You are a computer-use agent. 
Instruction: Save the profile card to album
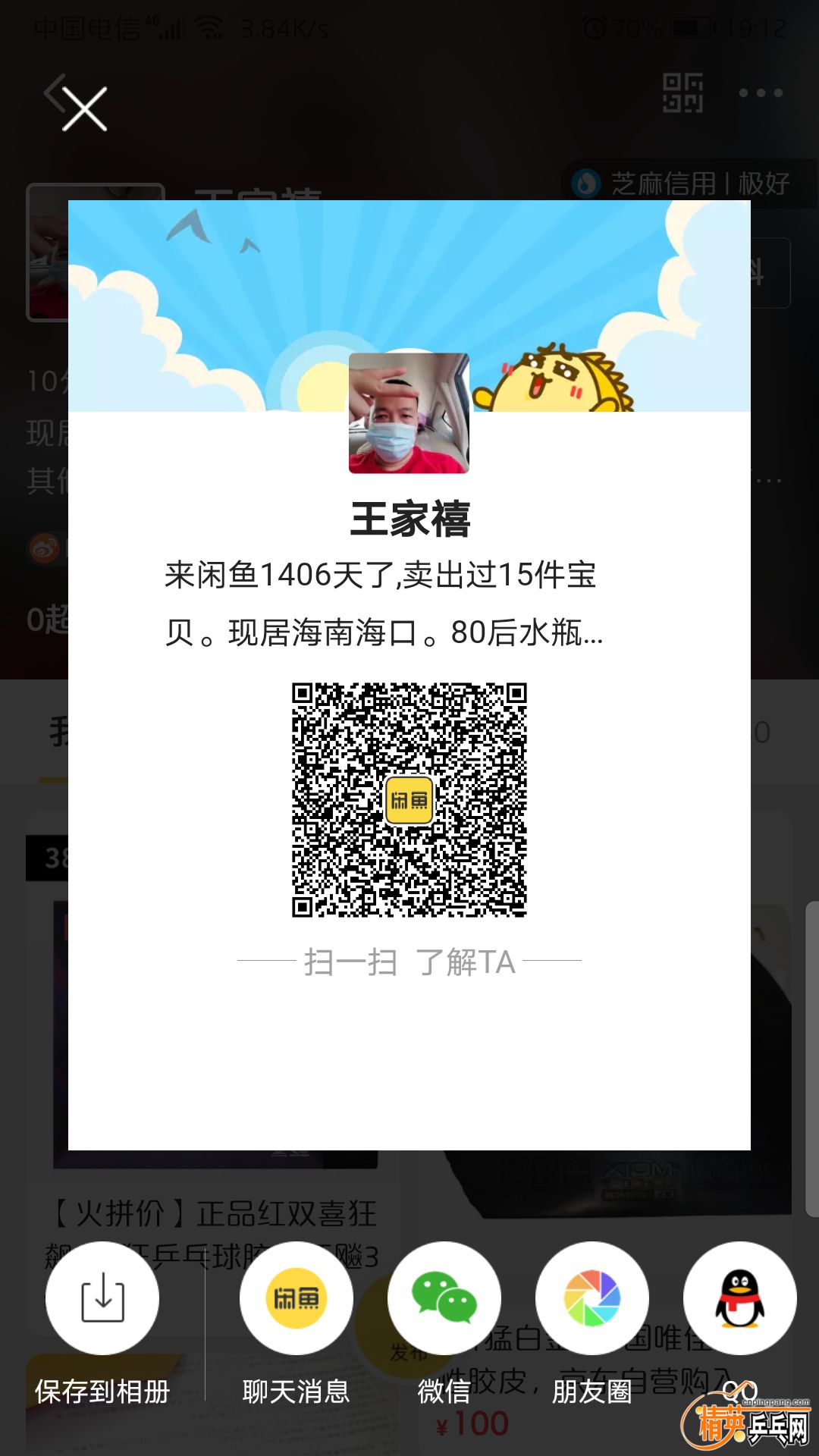(x=102, y=1298)
